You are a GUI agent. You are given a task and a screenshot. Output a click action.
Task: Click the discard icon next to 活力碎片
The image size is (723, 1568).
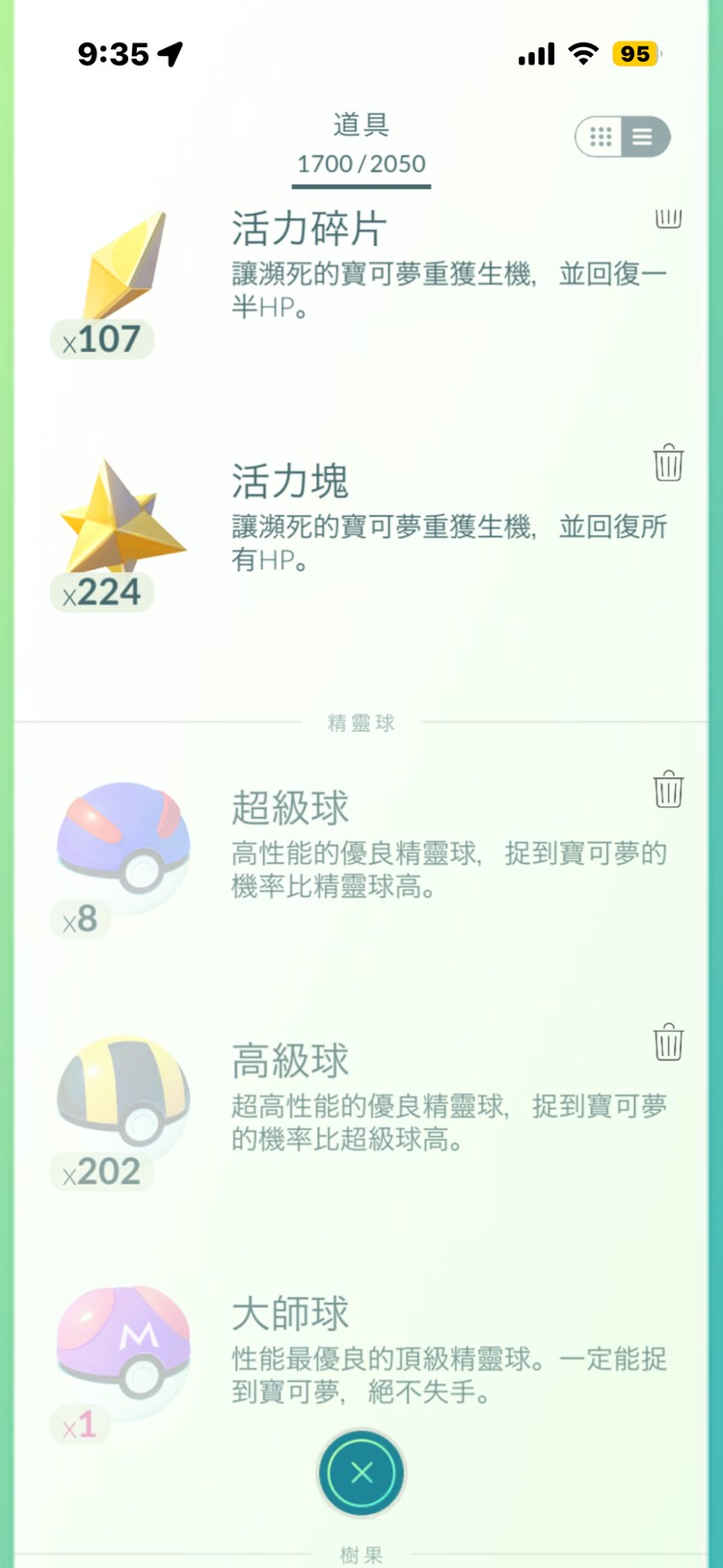[x=667, y=220]
